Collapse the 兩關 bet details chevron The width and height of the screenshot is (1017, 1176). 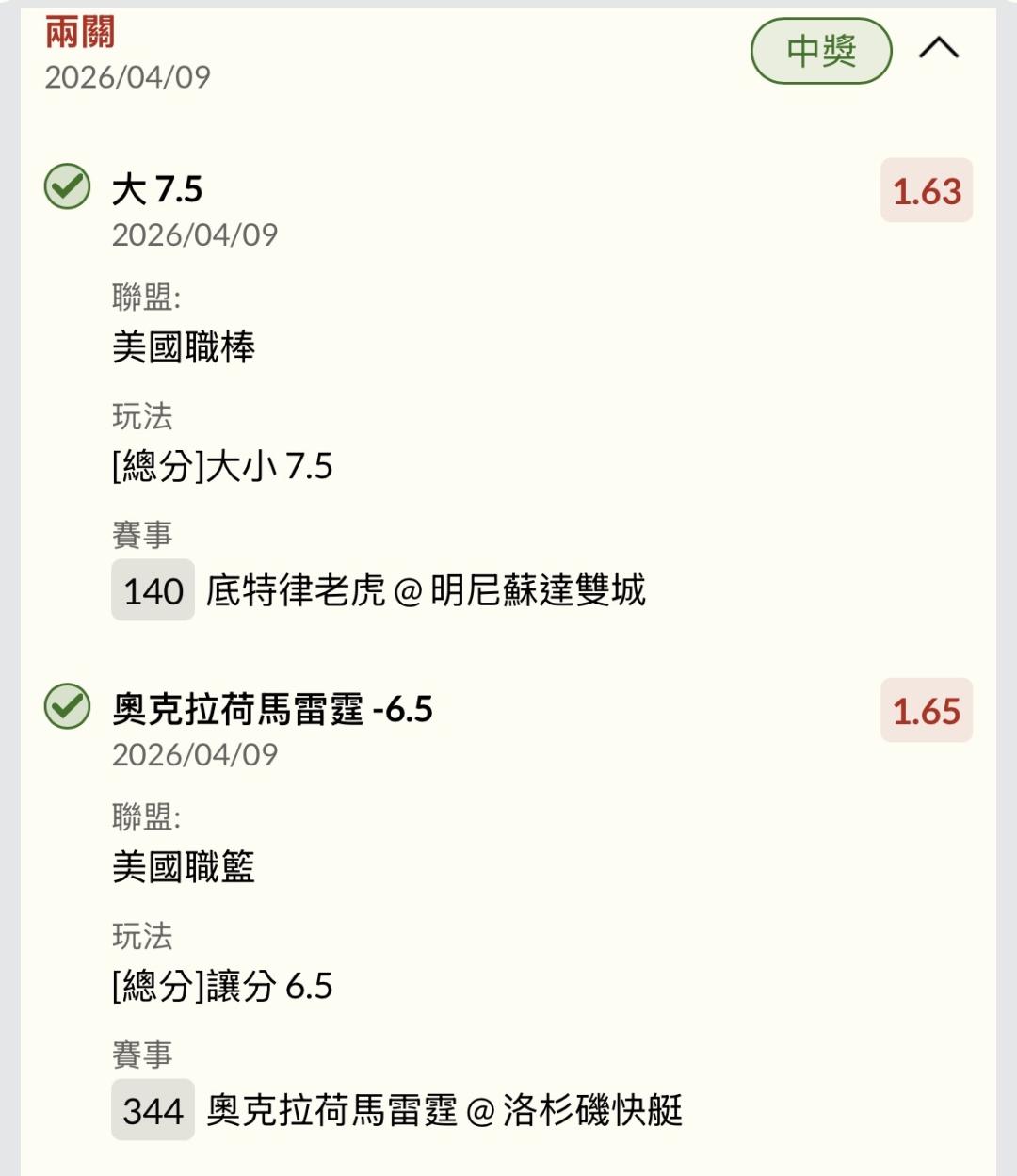pyautogui.click(x=939, y=48)
